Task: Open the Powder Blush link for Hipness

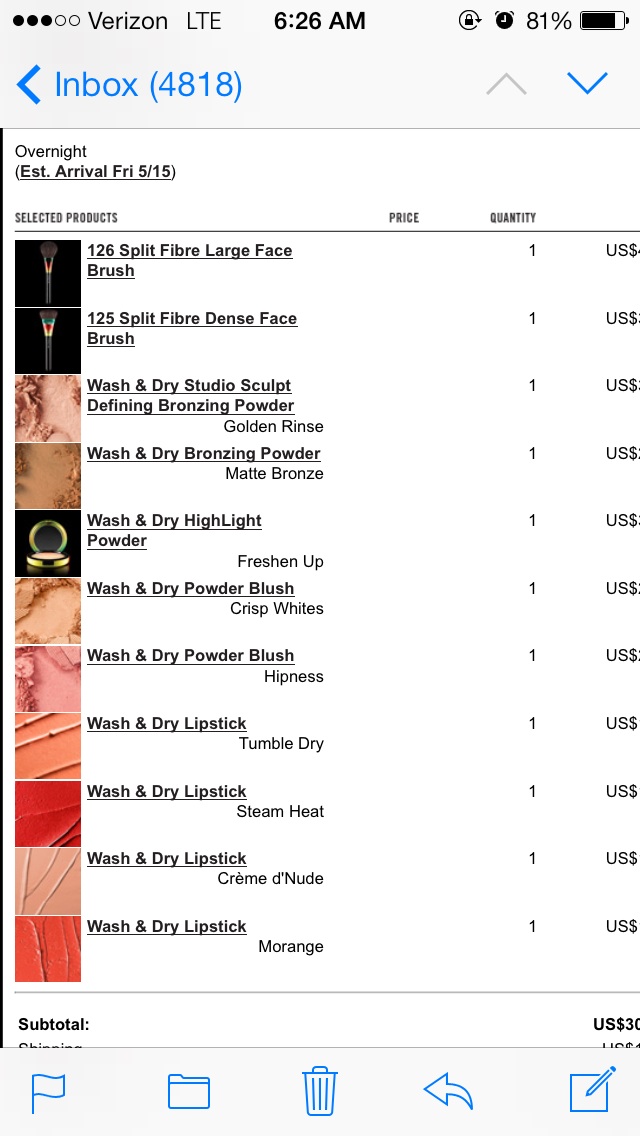Action: pos(191,656)
